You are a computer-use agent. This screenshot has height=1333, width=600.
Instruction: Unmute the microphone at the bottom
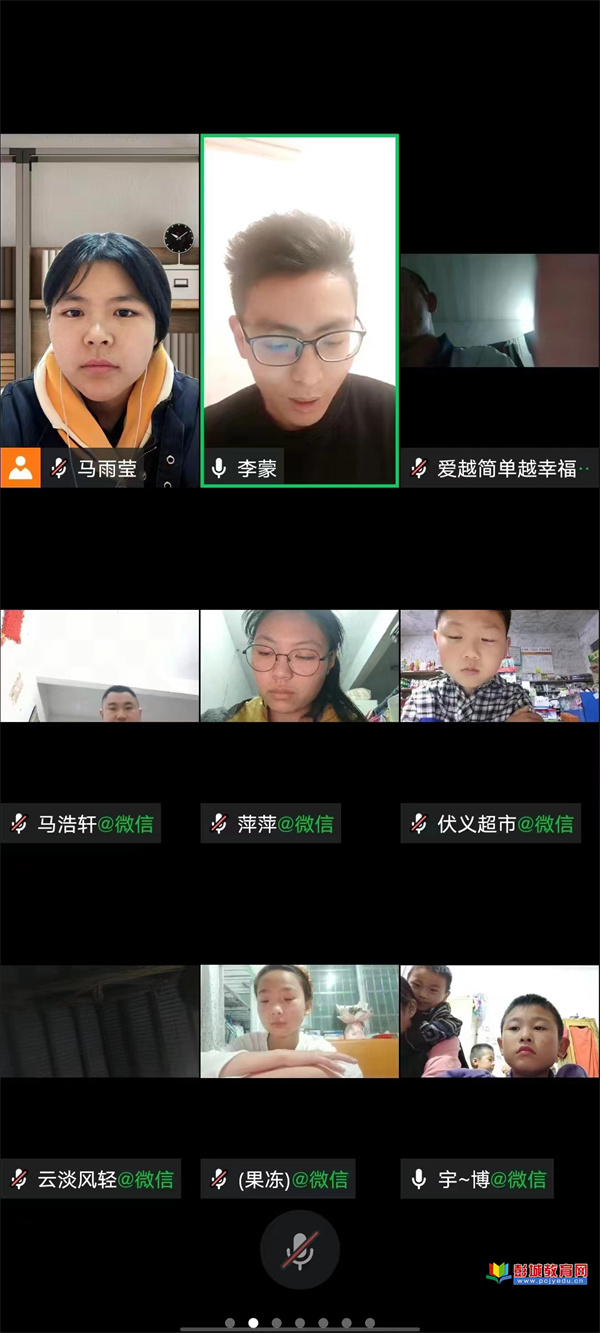click(x=300, y=1250)
